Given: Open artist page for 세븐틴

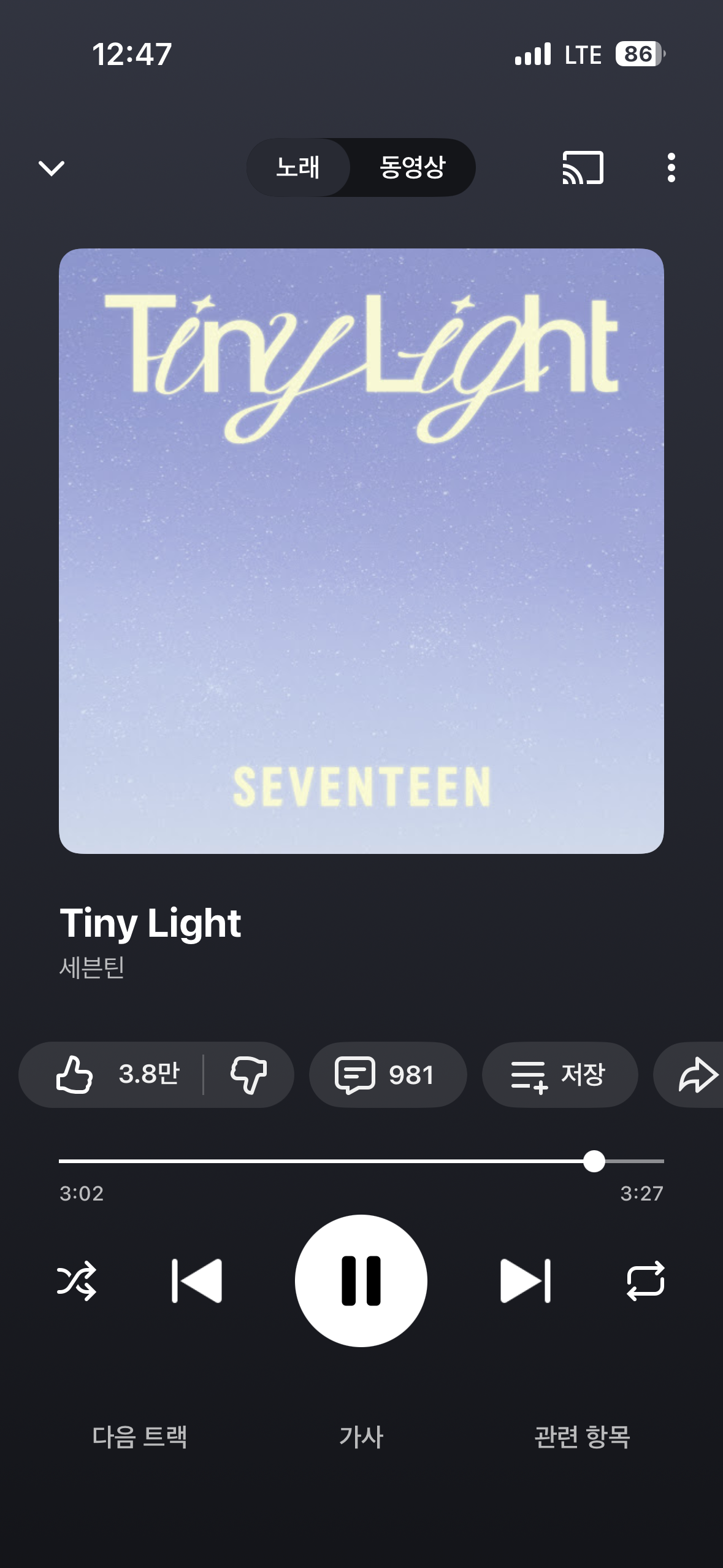Looking at the screenshot, I should tap(92, 967).
